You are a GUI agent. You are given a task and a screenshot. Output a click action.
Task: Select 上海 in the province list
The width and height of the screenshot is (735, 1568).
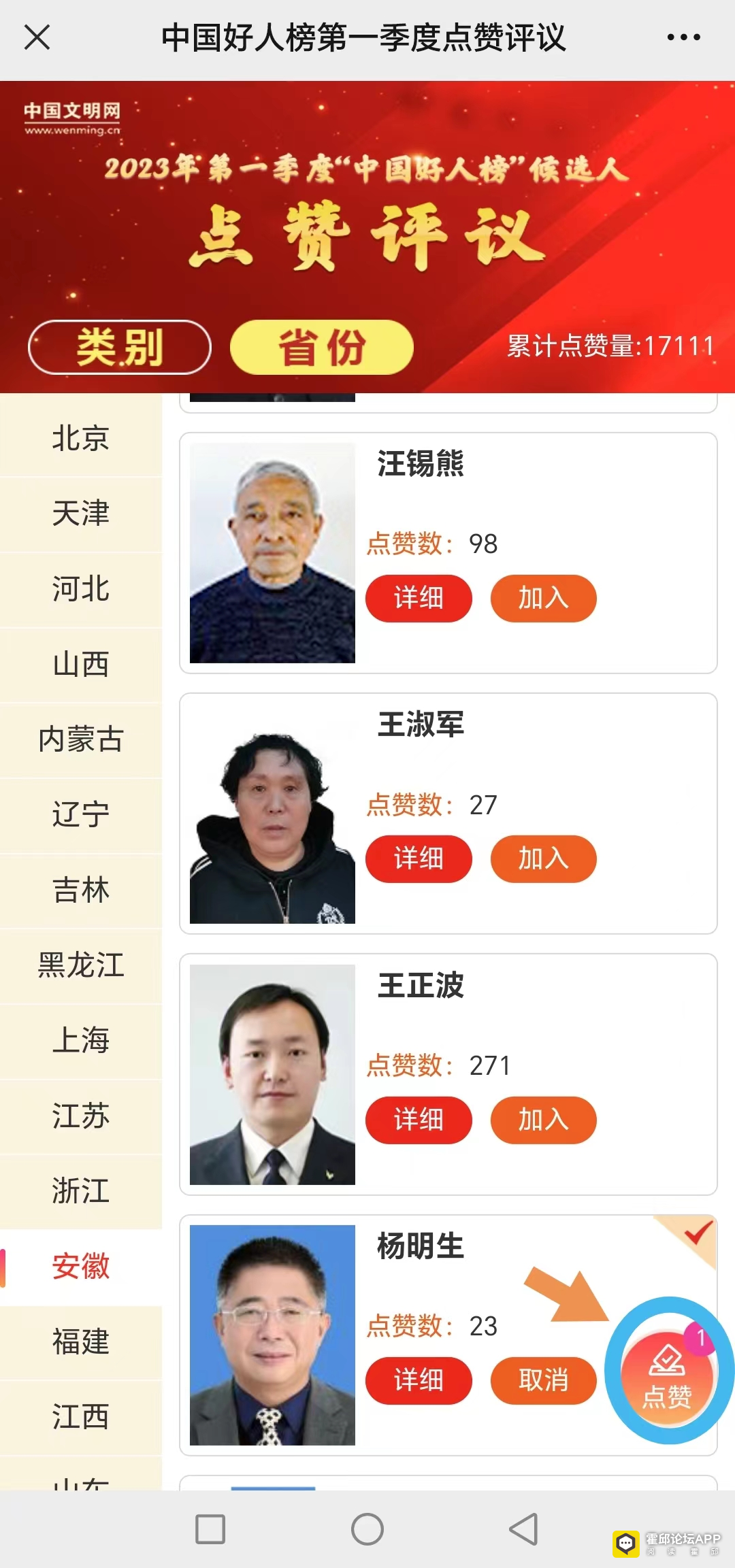(80, 1041)
